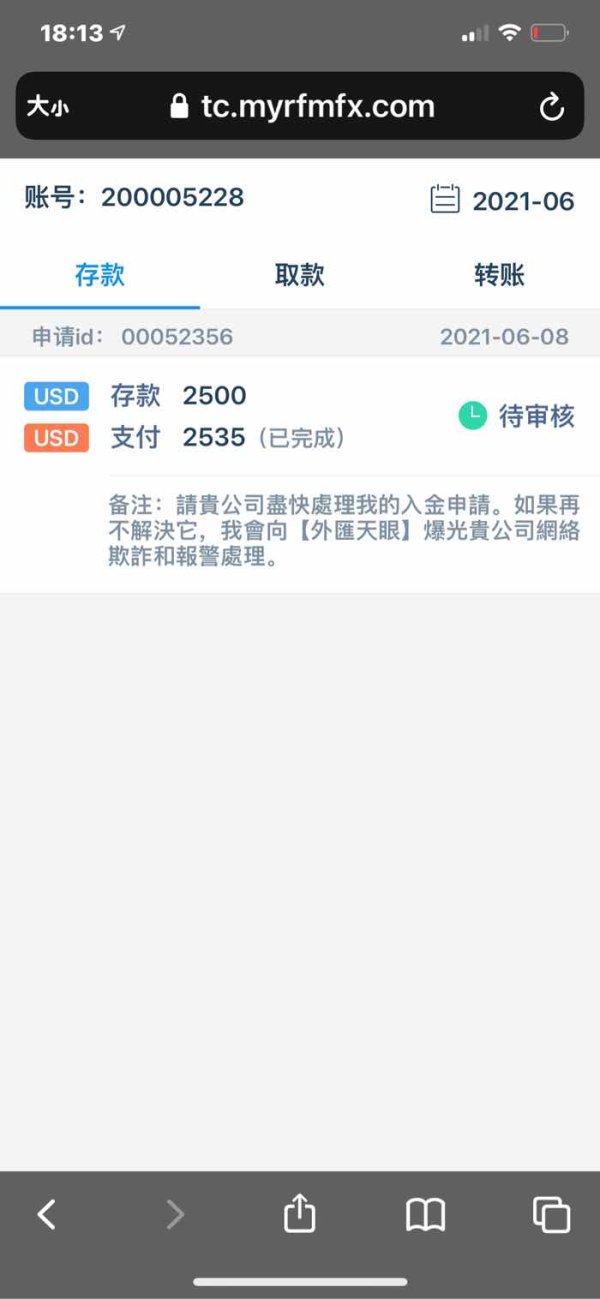Open the 大小 text size menu

click(x=47, y=107)
